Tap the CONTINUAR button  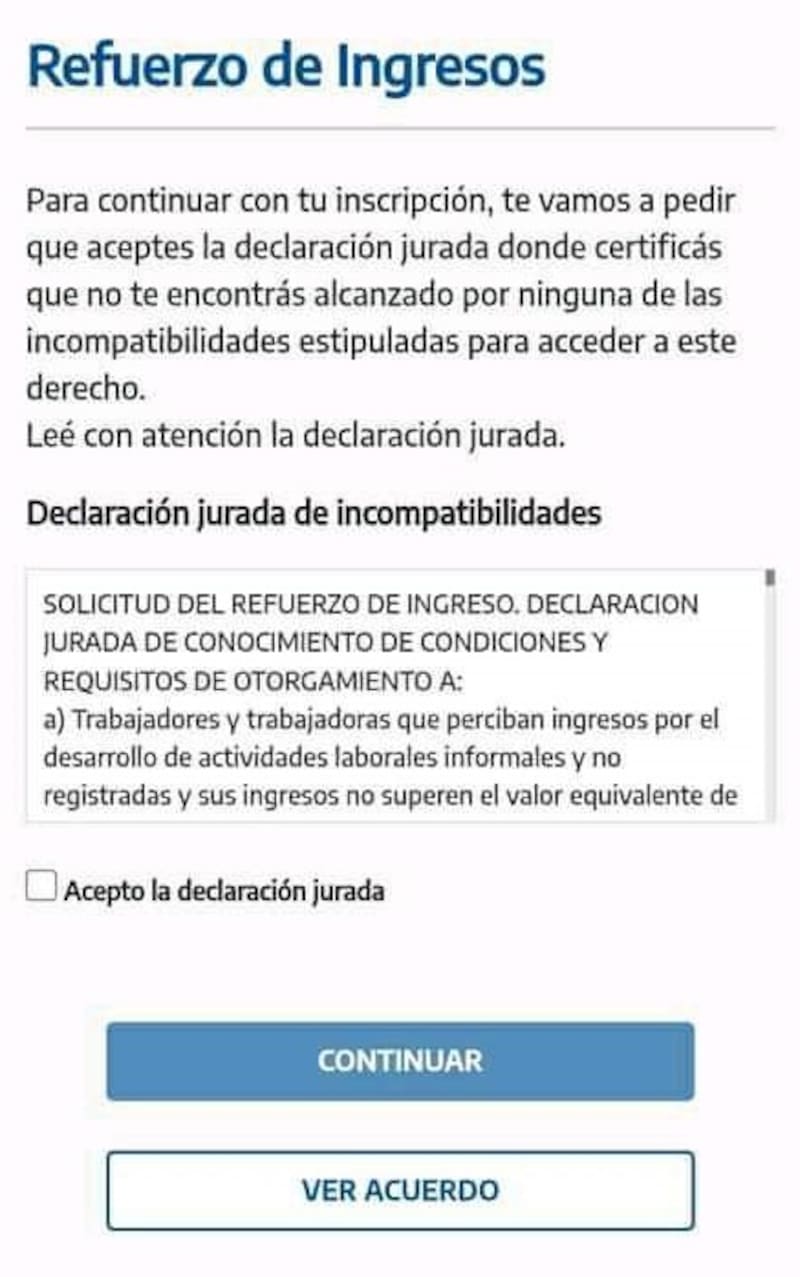(400, 1061)
